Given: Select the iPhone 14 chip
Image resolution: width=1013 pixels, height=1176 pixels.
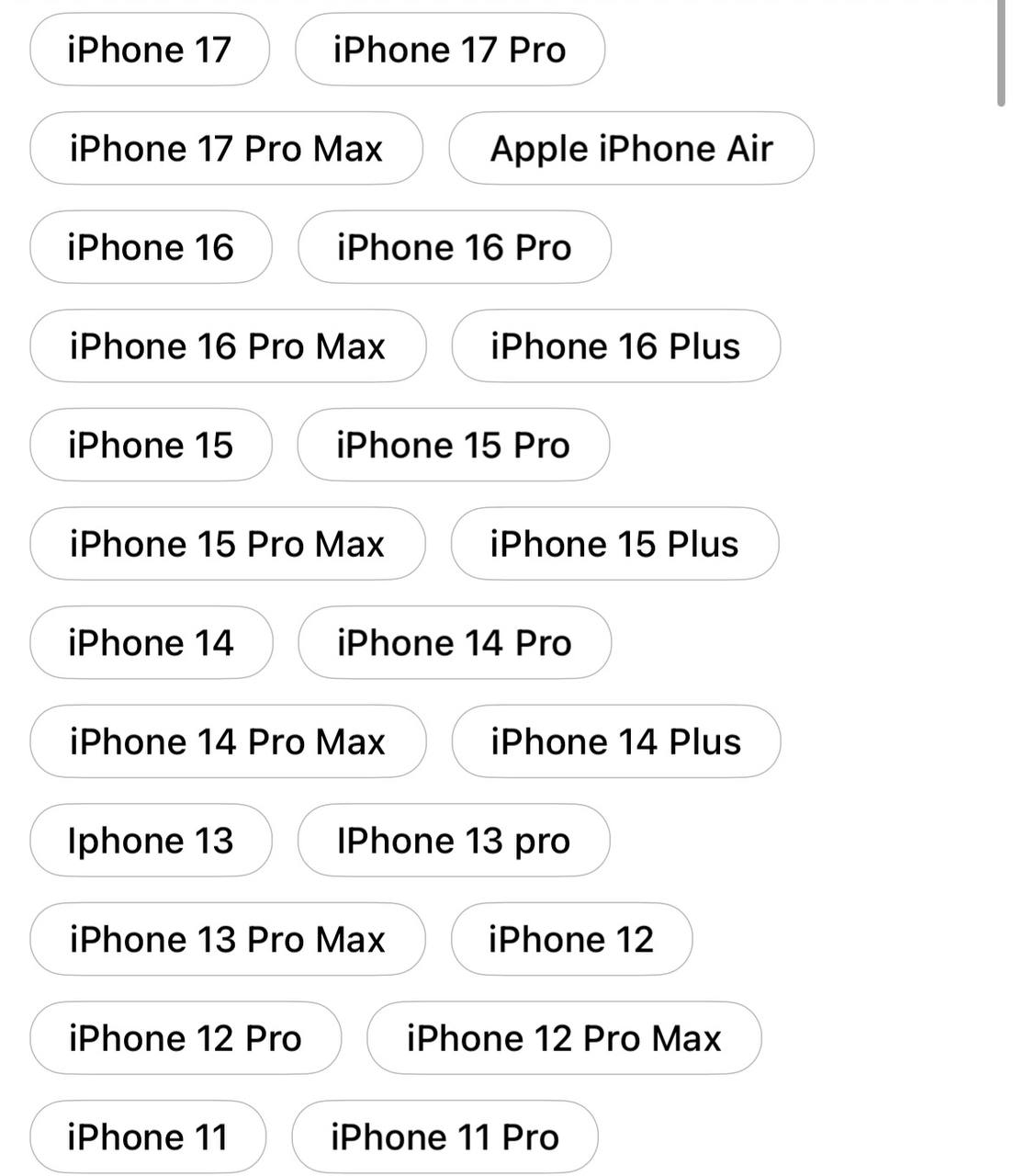Looking at the screenshot, I should (x=151, y=642).
